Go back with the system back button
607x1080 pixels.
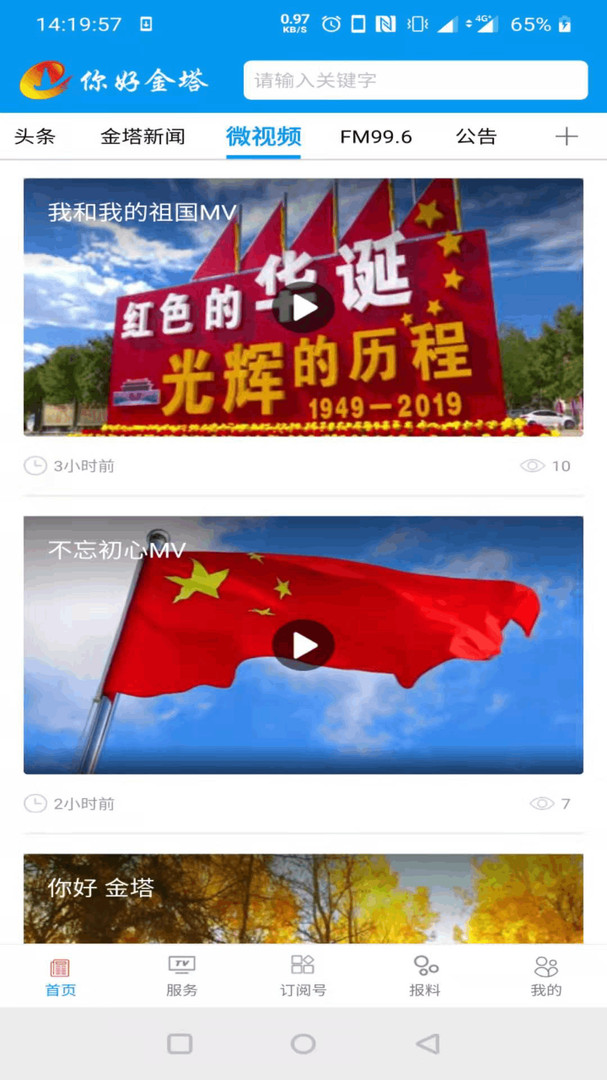point(428,1044)
